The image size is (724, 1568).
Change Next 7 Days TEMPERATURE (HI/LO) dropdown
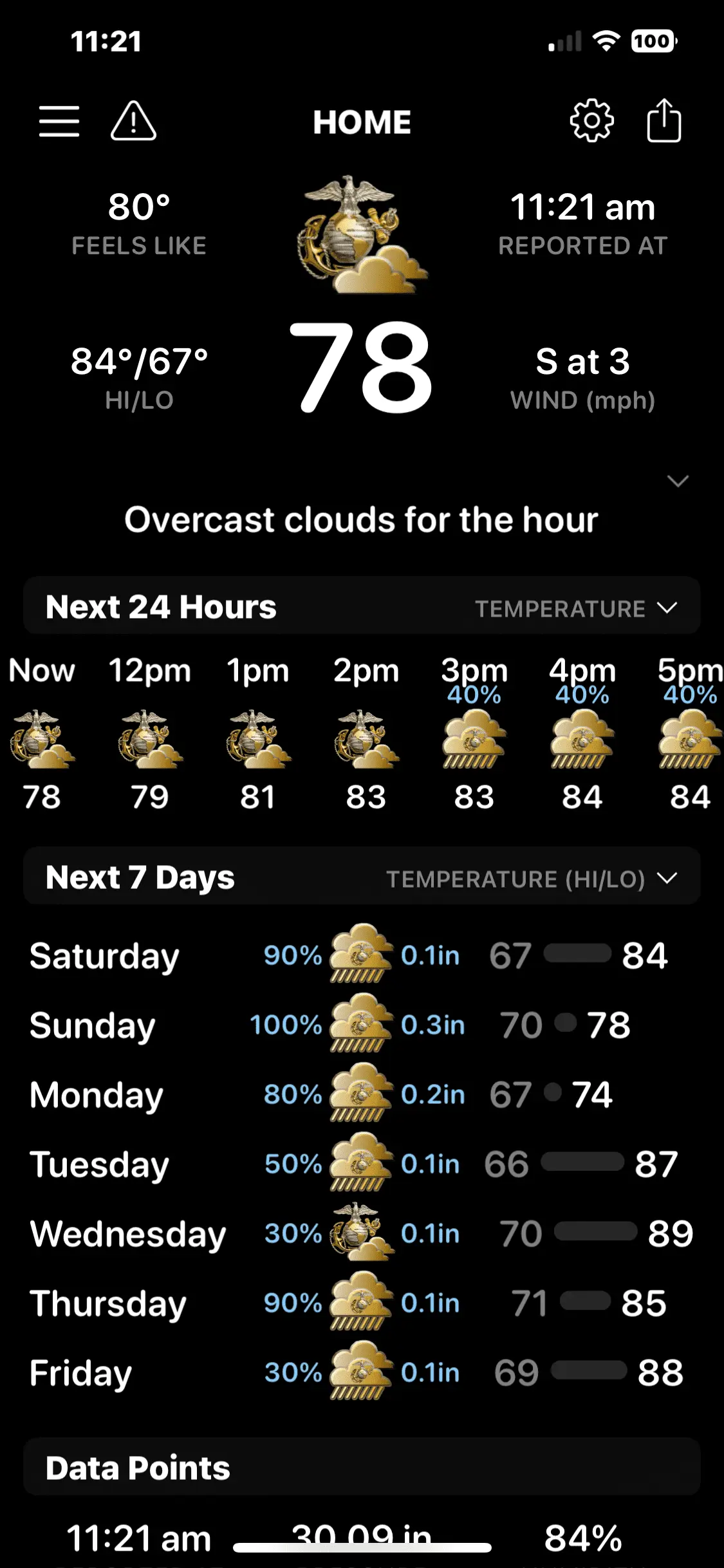[x=532, y=879]
